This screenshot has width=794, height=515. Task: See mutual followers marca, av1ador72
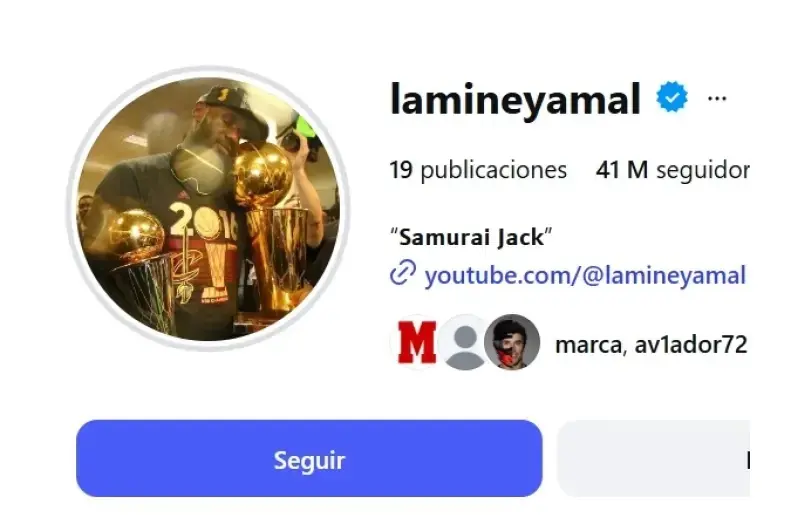[650, 345]
